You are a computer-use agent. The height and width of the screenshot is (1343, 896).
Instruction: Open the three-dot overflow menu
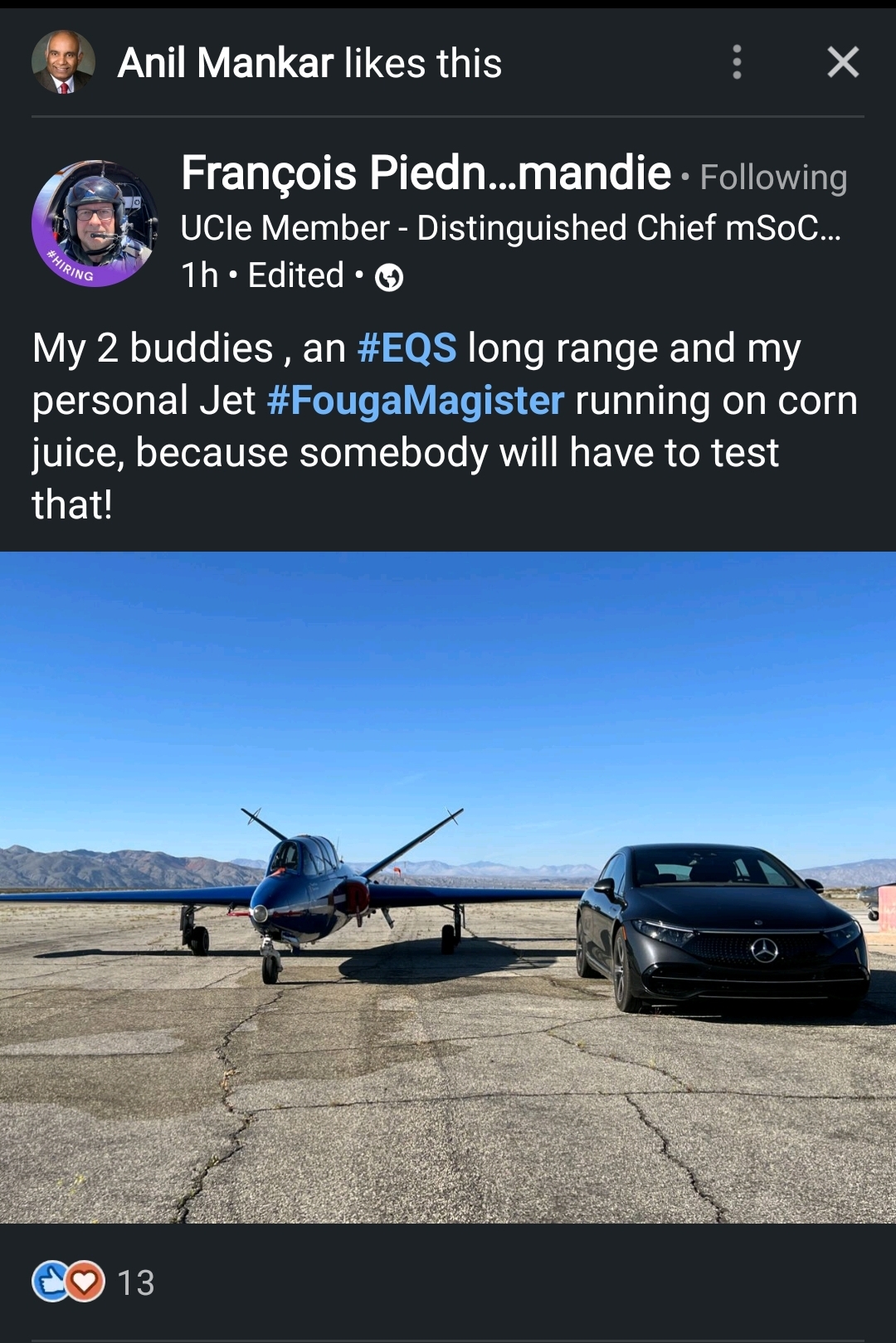[x=737, y=62]
